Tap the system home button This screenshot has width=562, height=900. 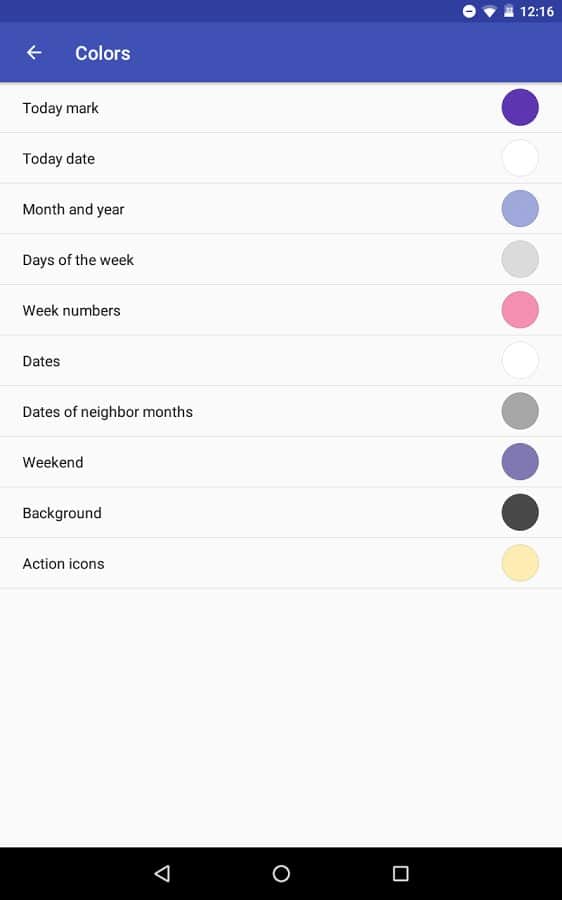pos(281,874)
